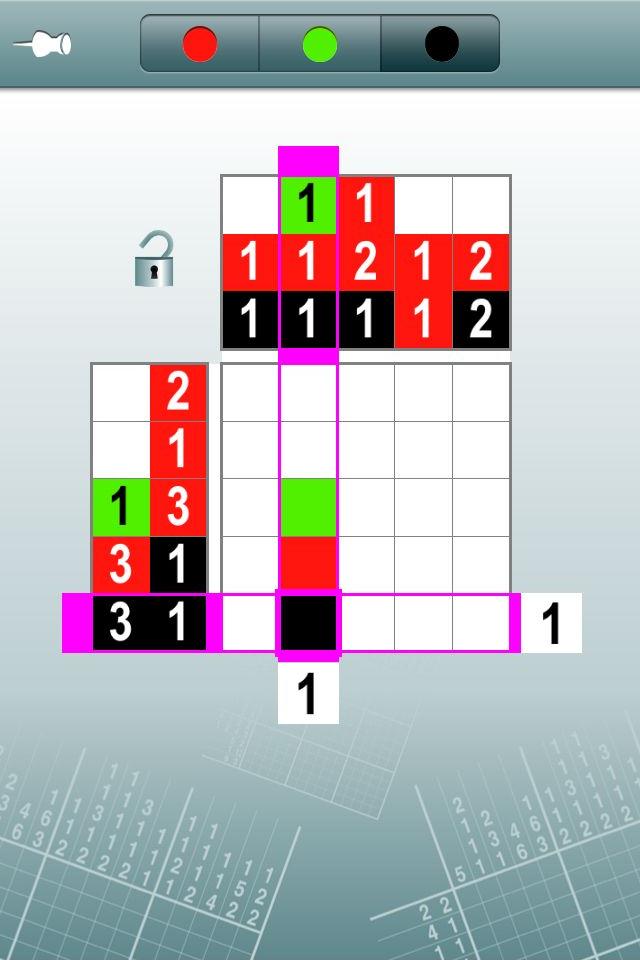Screen dimensions: 640x960
Task: Fill the first cell of the first puzzle row
Action: click(250, 392)
